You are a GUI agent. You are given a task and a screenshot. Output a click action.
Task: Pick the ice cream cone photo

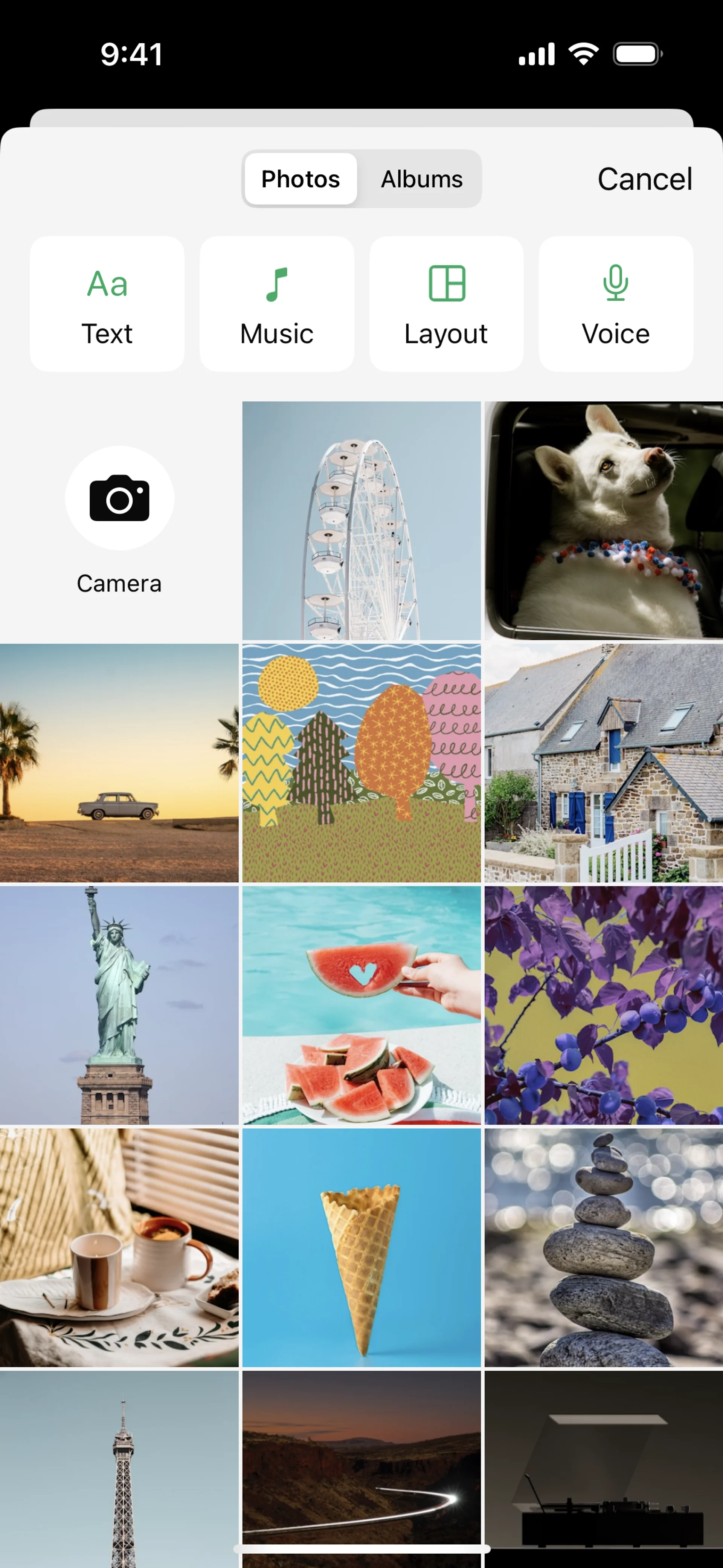coord(361,1247)
